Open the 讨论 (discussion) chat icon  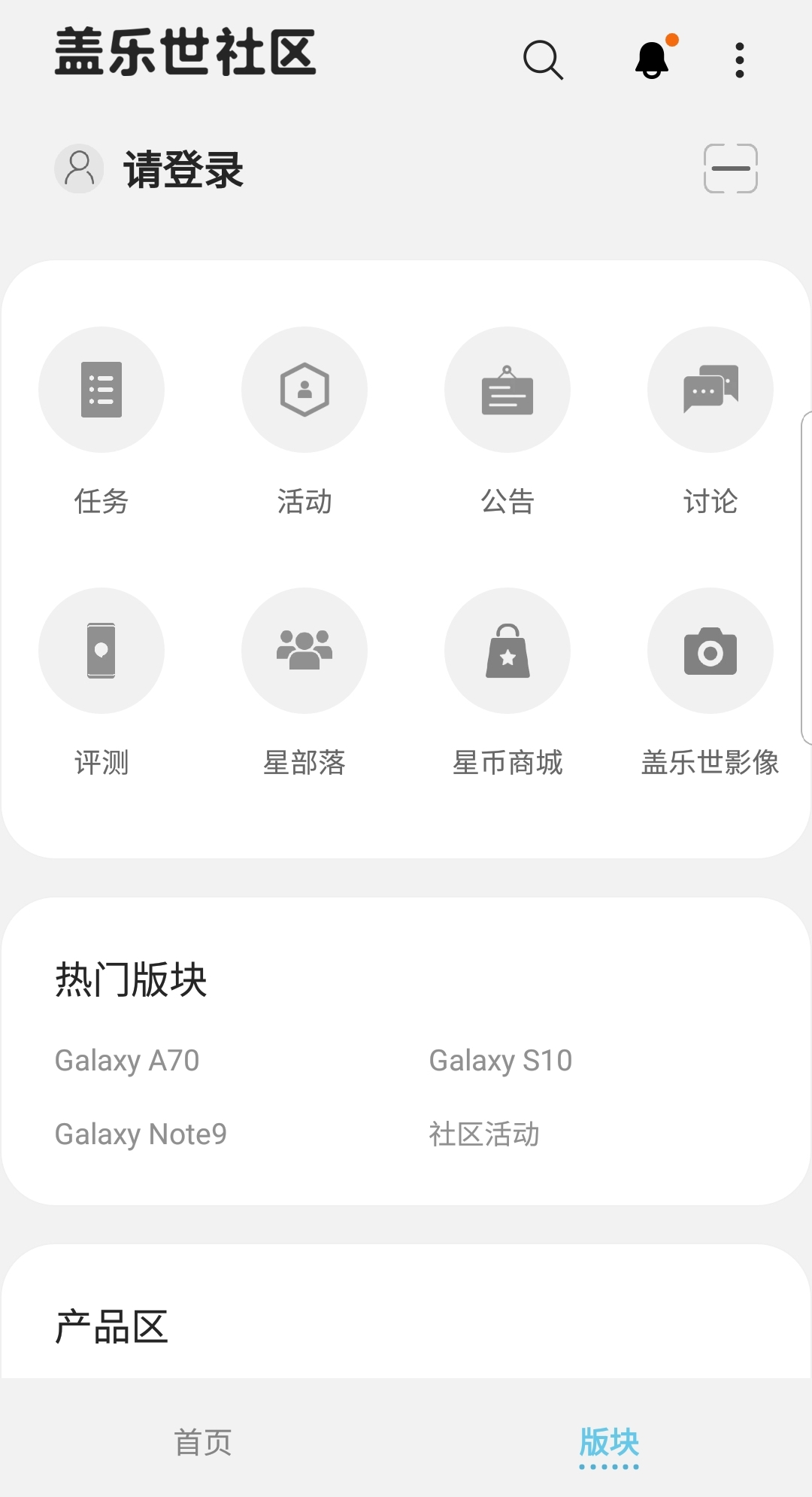click(710, 389)
